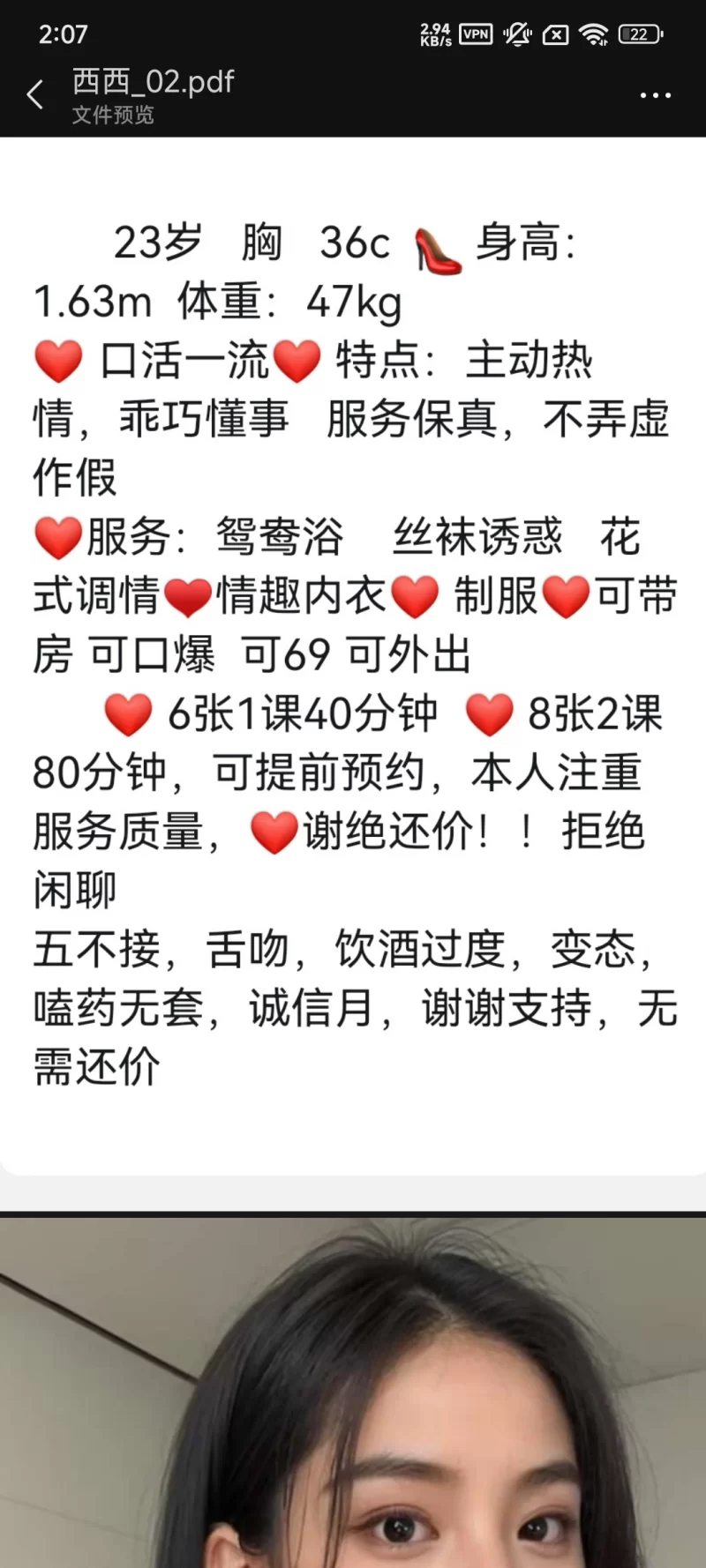Viewport: 706px width, 1568px height.
Task: Go back from the PDF preview
Action: 35,94
